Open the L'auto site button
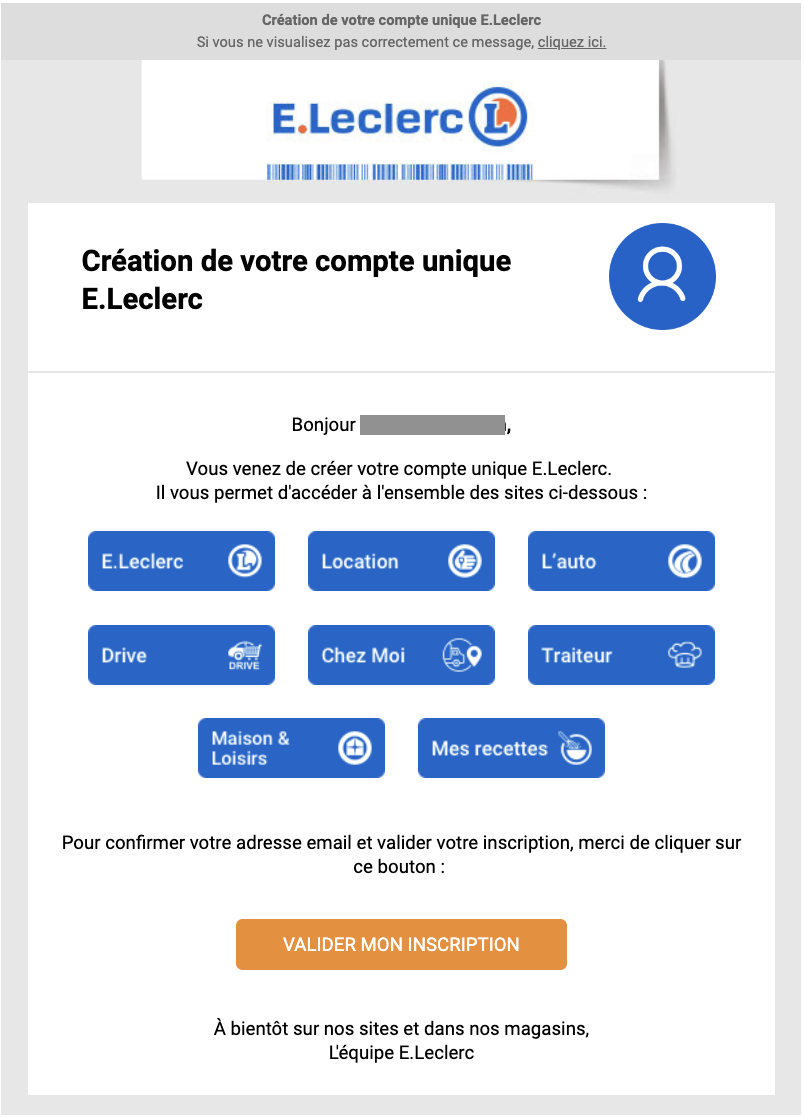Image resolution: width=804 pixels, height=1118 pixels. (621, 561)
